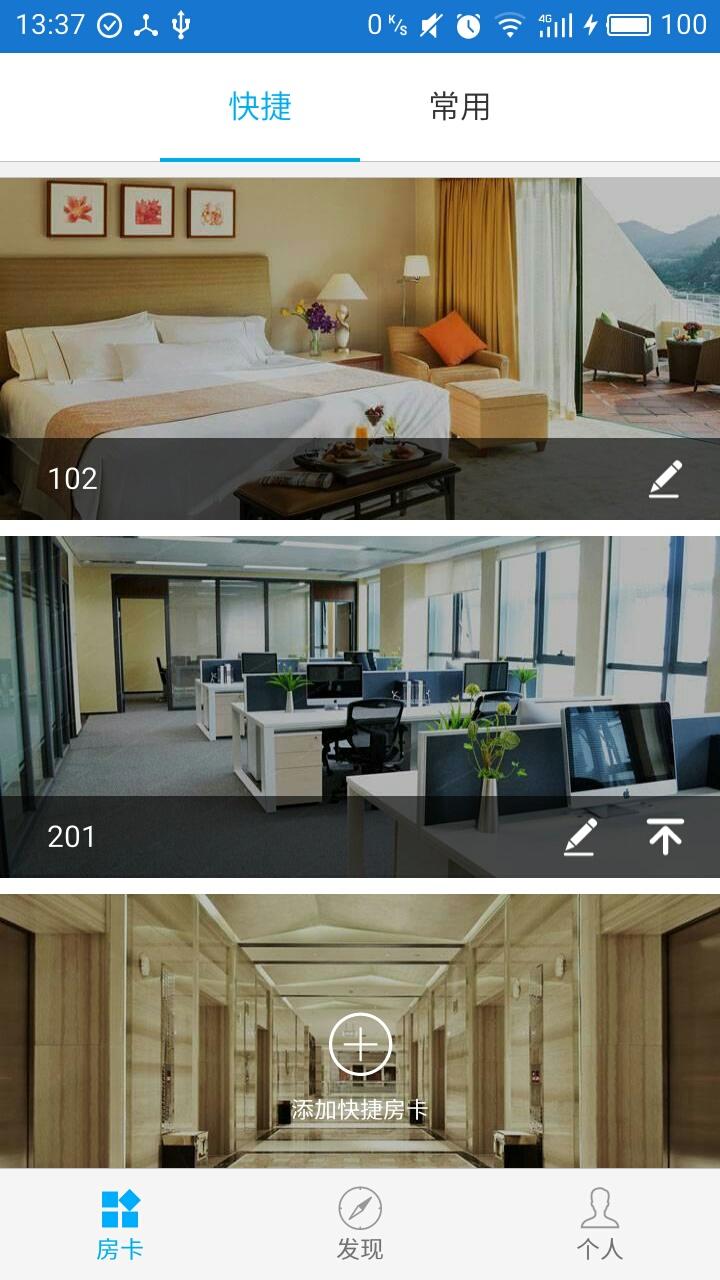Tap 添加快捷房卡 plus button
Image resolution: width=720 pixels, height=1280 pixels.
[360, 1045]
